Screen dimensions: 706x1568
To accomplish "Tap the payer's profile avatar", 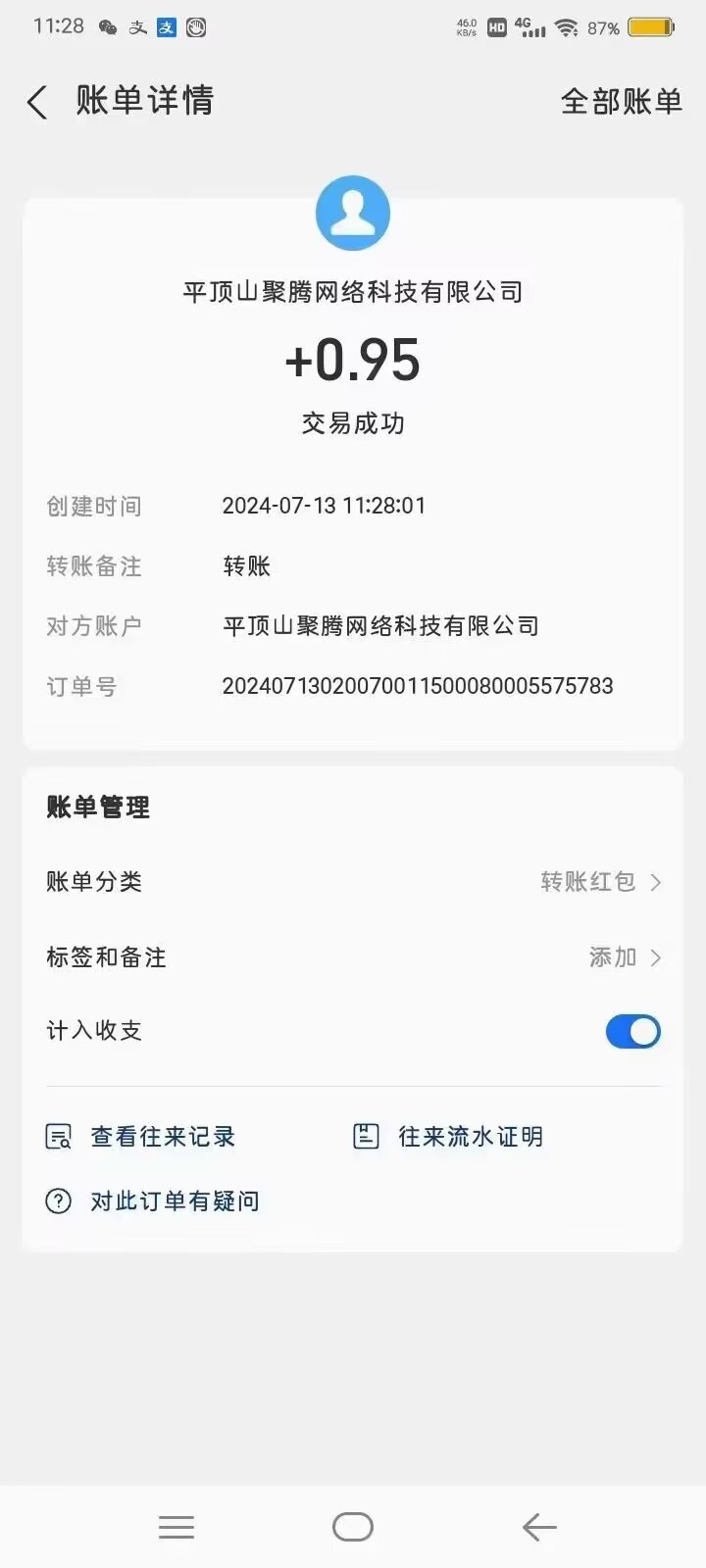I will 353,214.
